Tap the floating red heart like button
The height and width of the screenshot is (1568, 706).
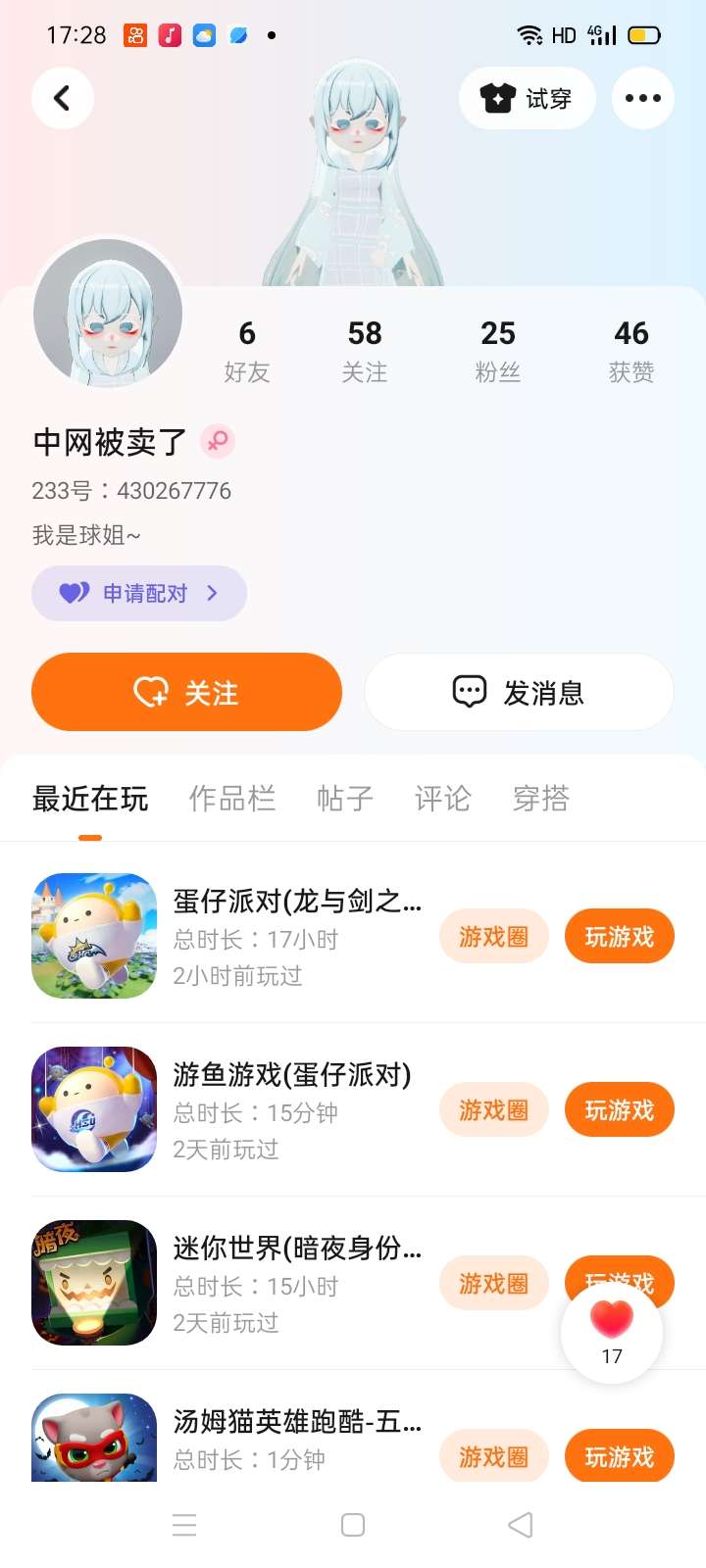click(x=612, y=1330)
